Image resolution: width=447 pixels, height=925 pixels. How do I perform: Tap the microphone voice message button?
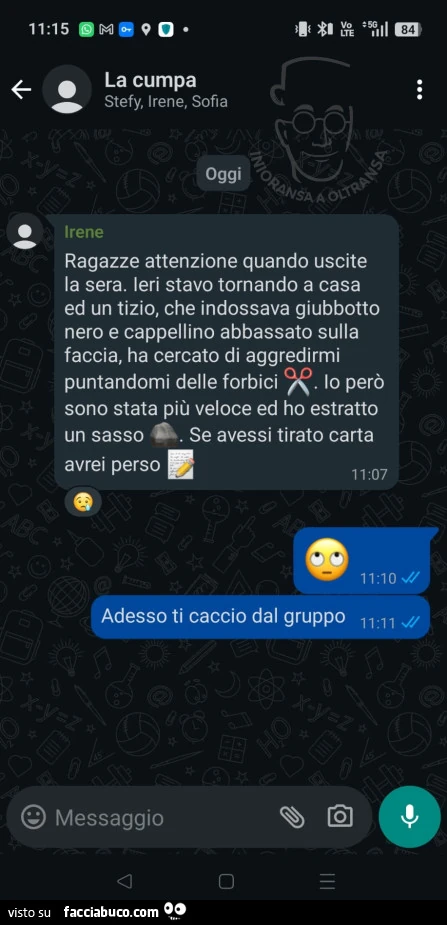409,816
